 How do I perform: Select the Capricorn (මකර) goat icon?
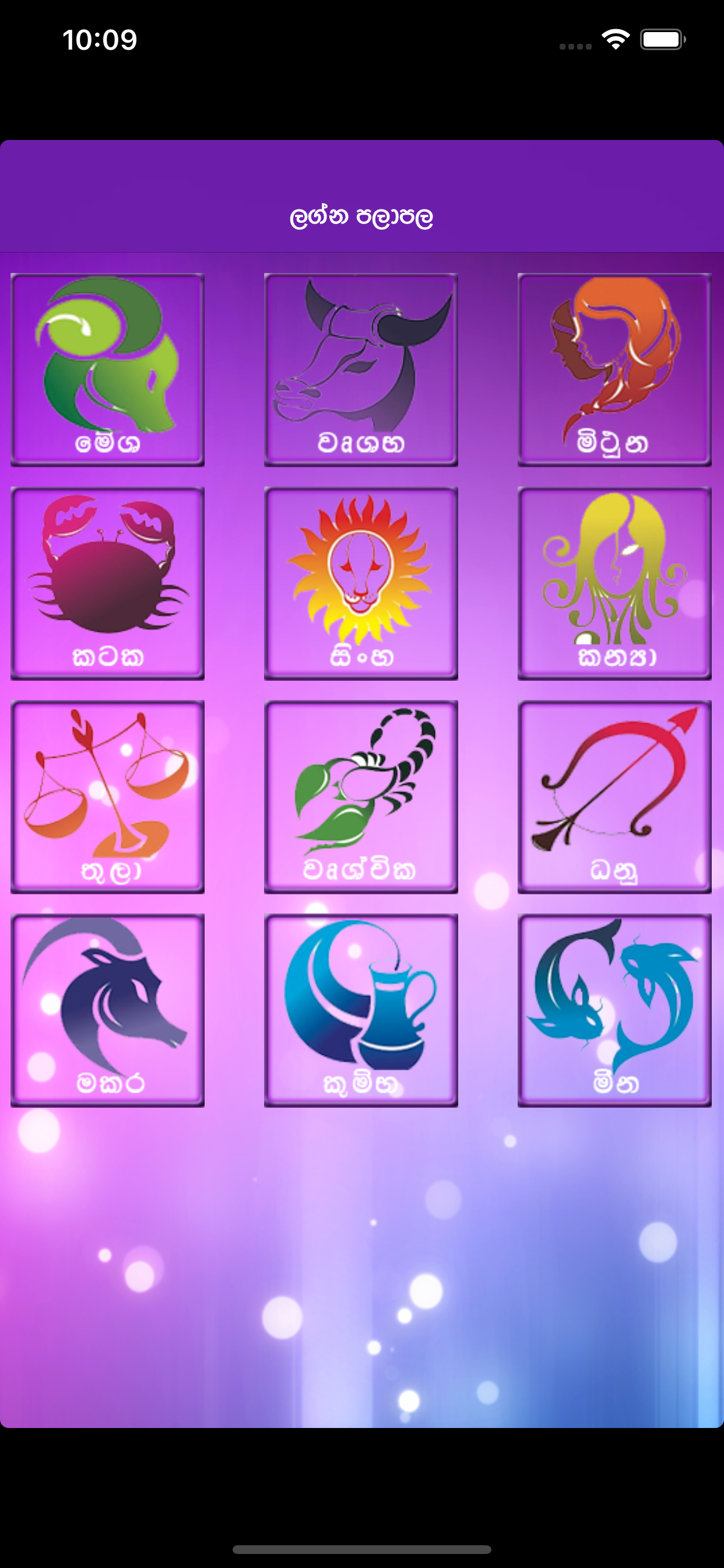pos(107,1010)
